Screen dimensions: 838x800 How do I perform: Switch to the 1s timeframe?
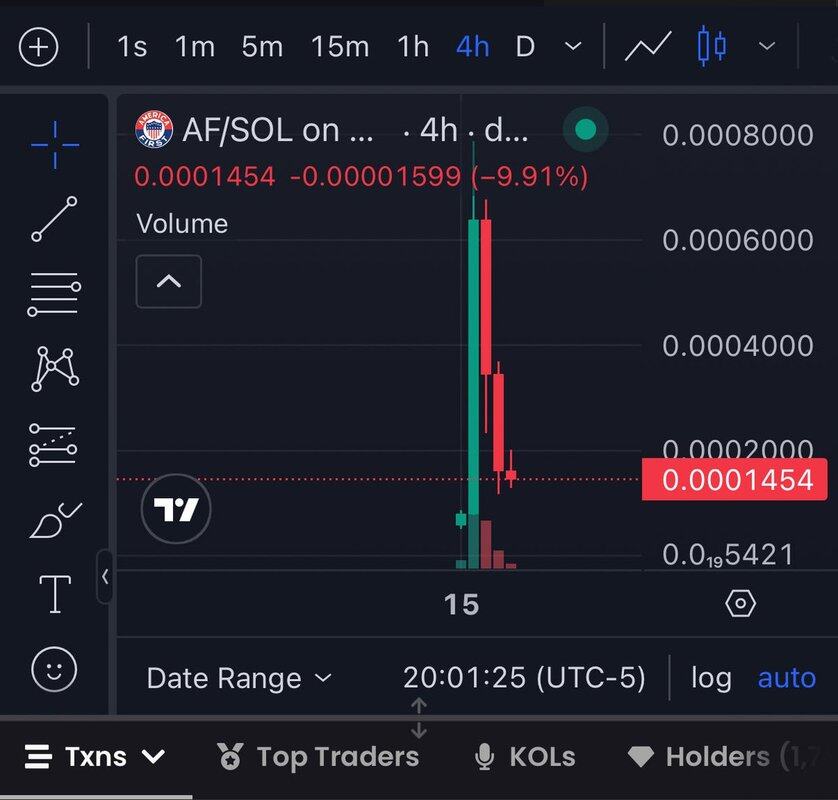(x=132, y=47)
